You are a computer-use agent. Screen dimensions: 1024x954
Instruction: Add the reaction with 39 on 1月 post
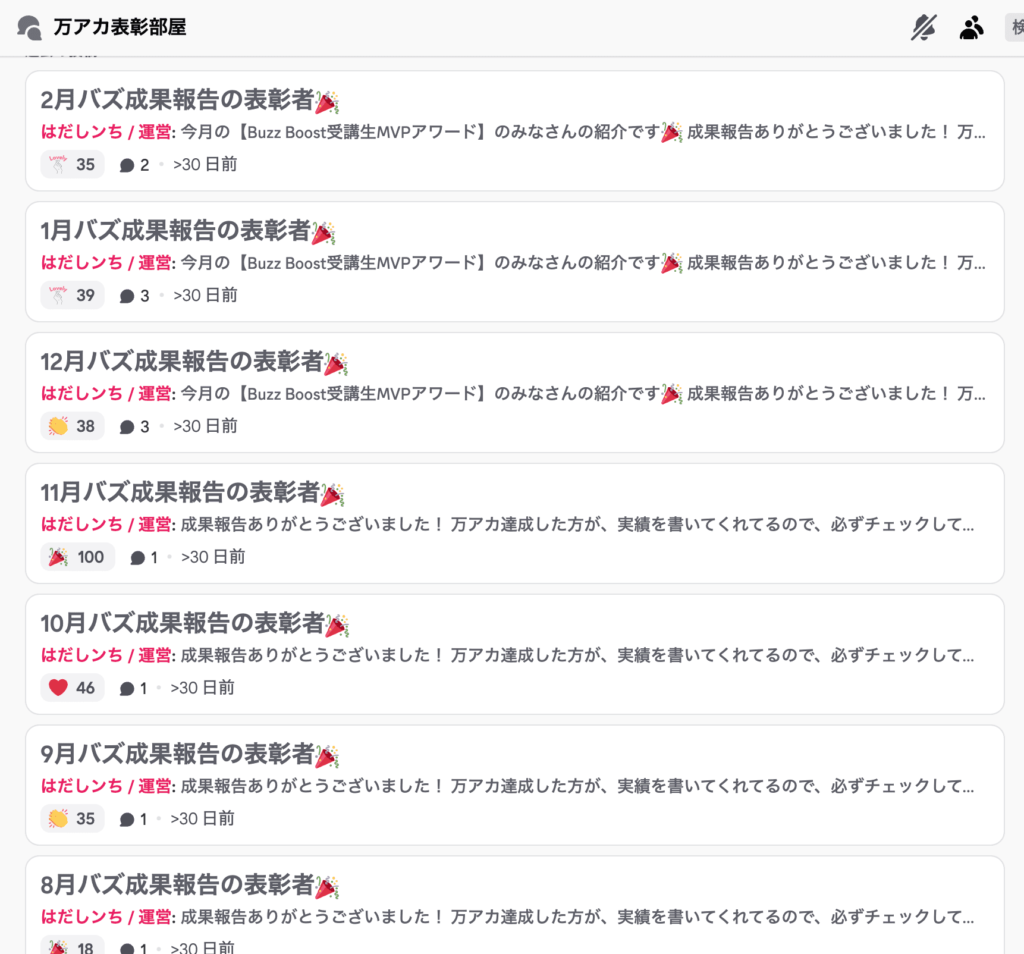click(72, 295)
